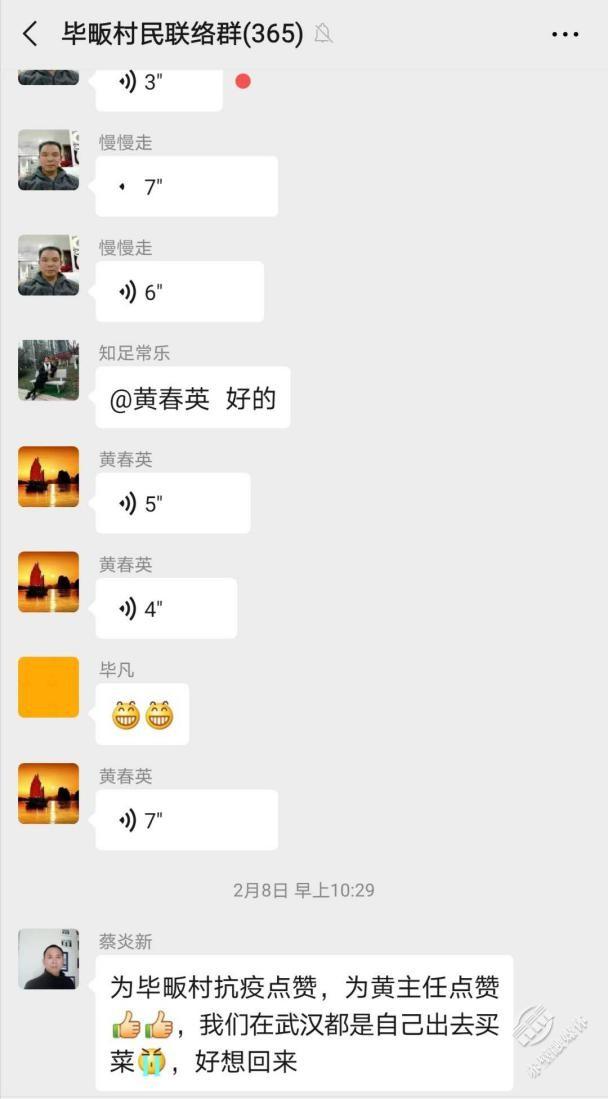608x1099 pixels.
Task: Open the group chat overflow menu
Action: (x=565, y=34)
